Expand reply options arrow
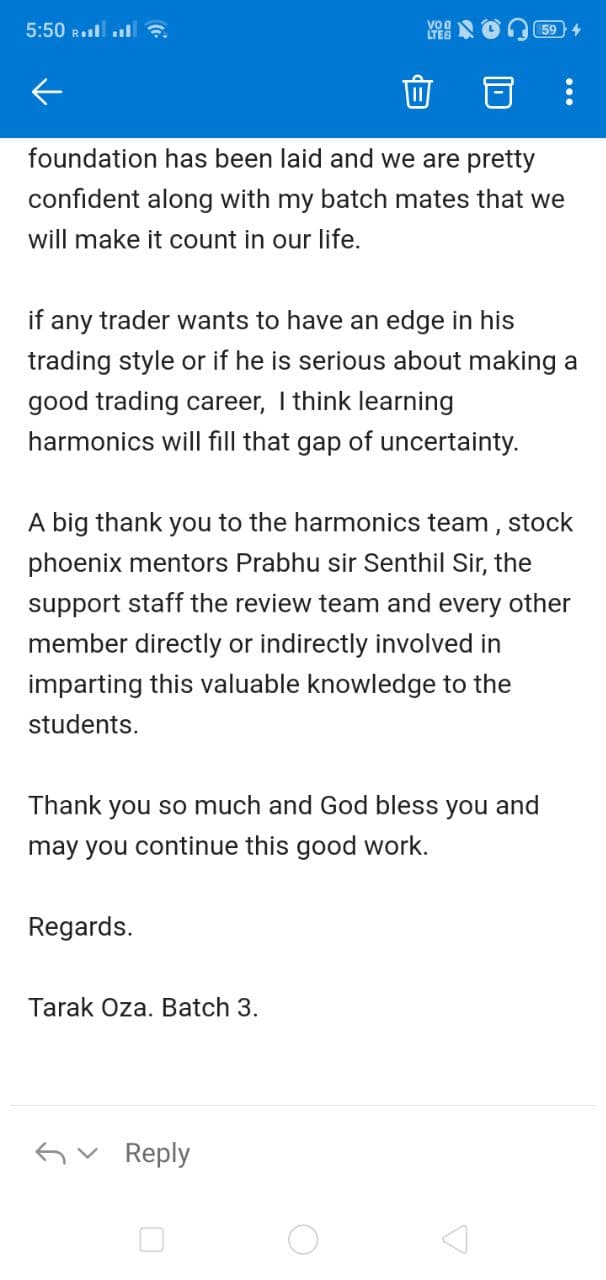The height and width of the screenshot is (1280, 606). 88,1154
